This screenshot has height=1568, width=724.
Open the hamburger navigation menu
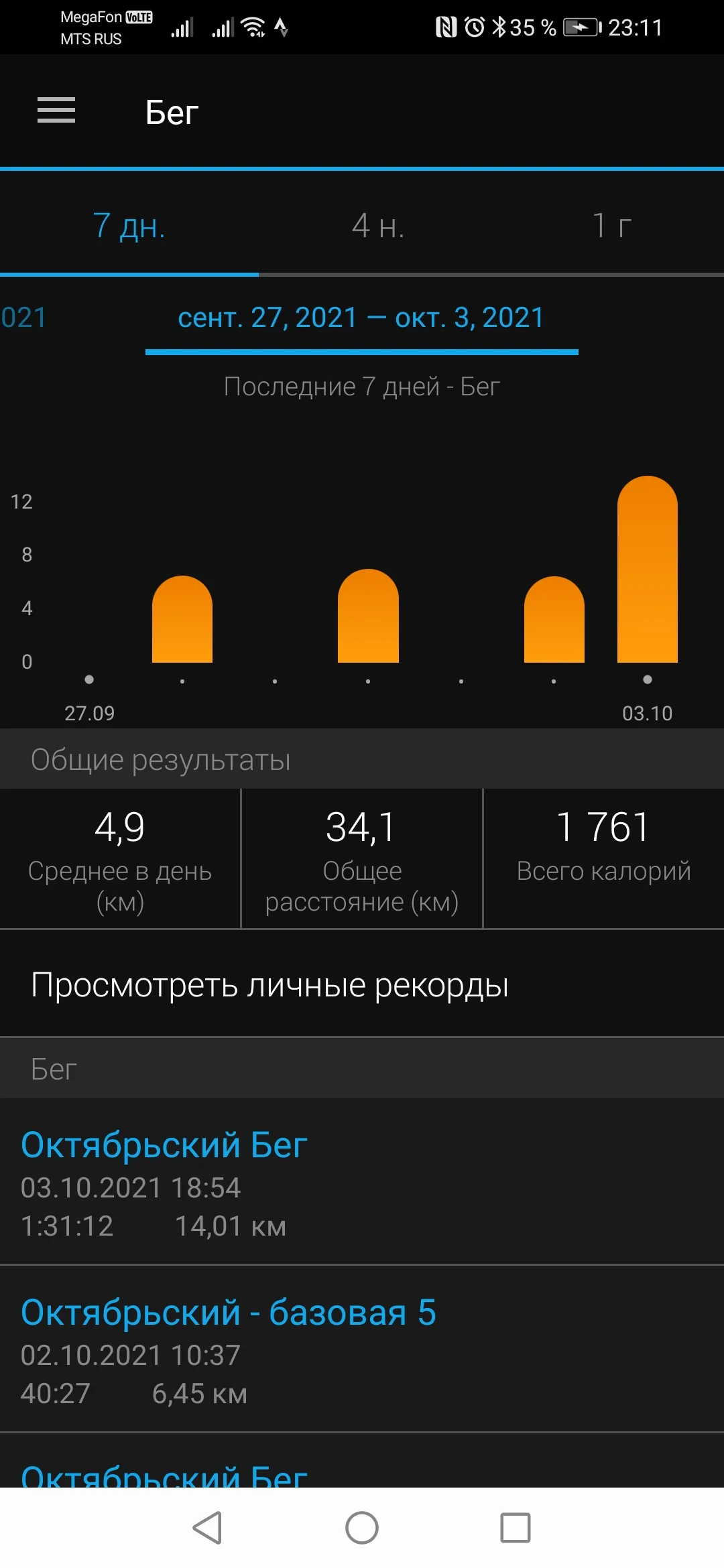(x=56, y=111)
